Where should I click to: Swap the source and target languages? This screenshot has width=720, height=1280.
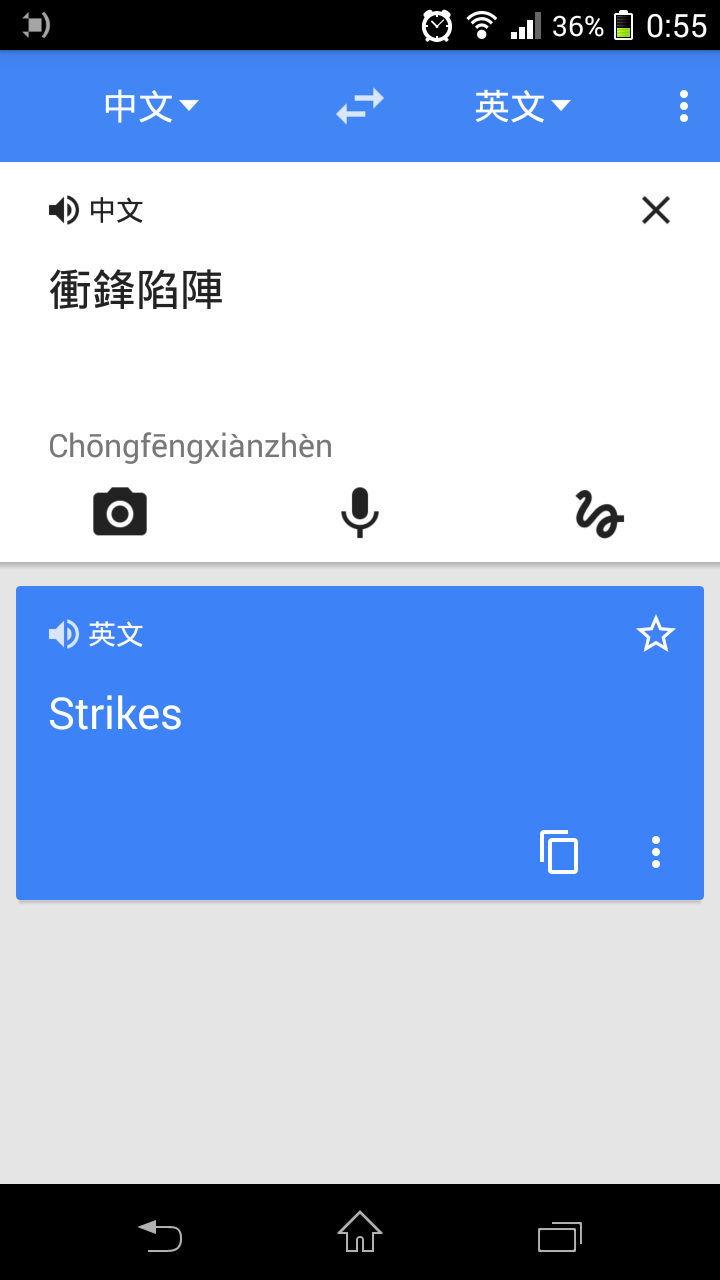(x=360, y=106)
